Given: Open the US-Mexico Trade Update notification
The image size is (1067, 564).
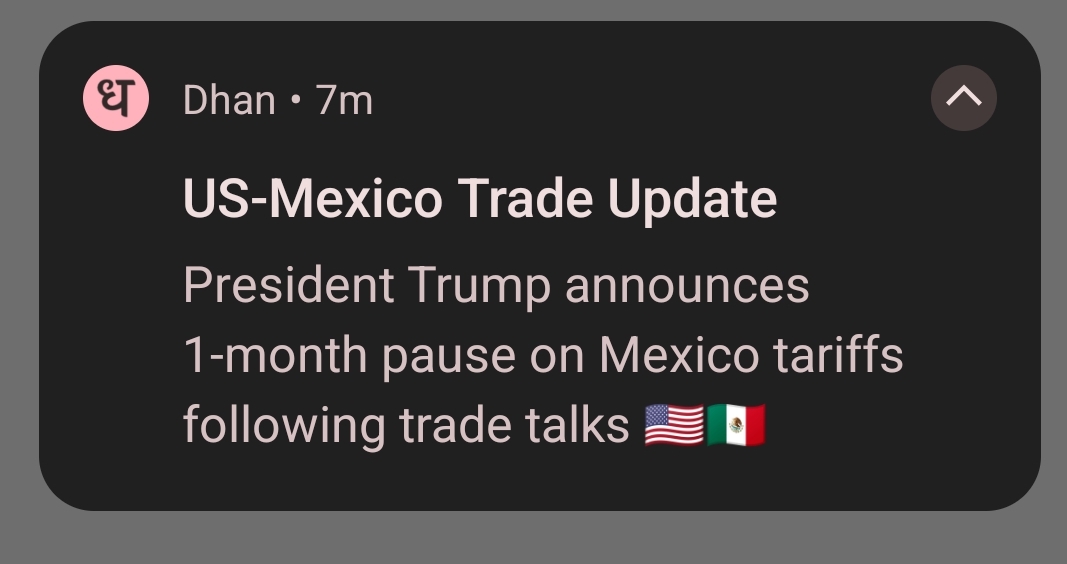Looking at the screenshot, I should (x=480, y=200).
